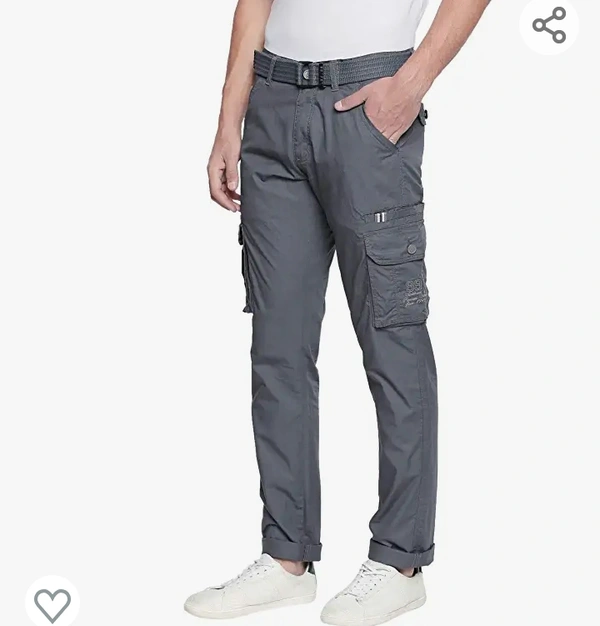This screenshot has height=626, width=600.
Task: Share this cargo pants product
Action: [549, 26]
